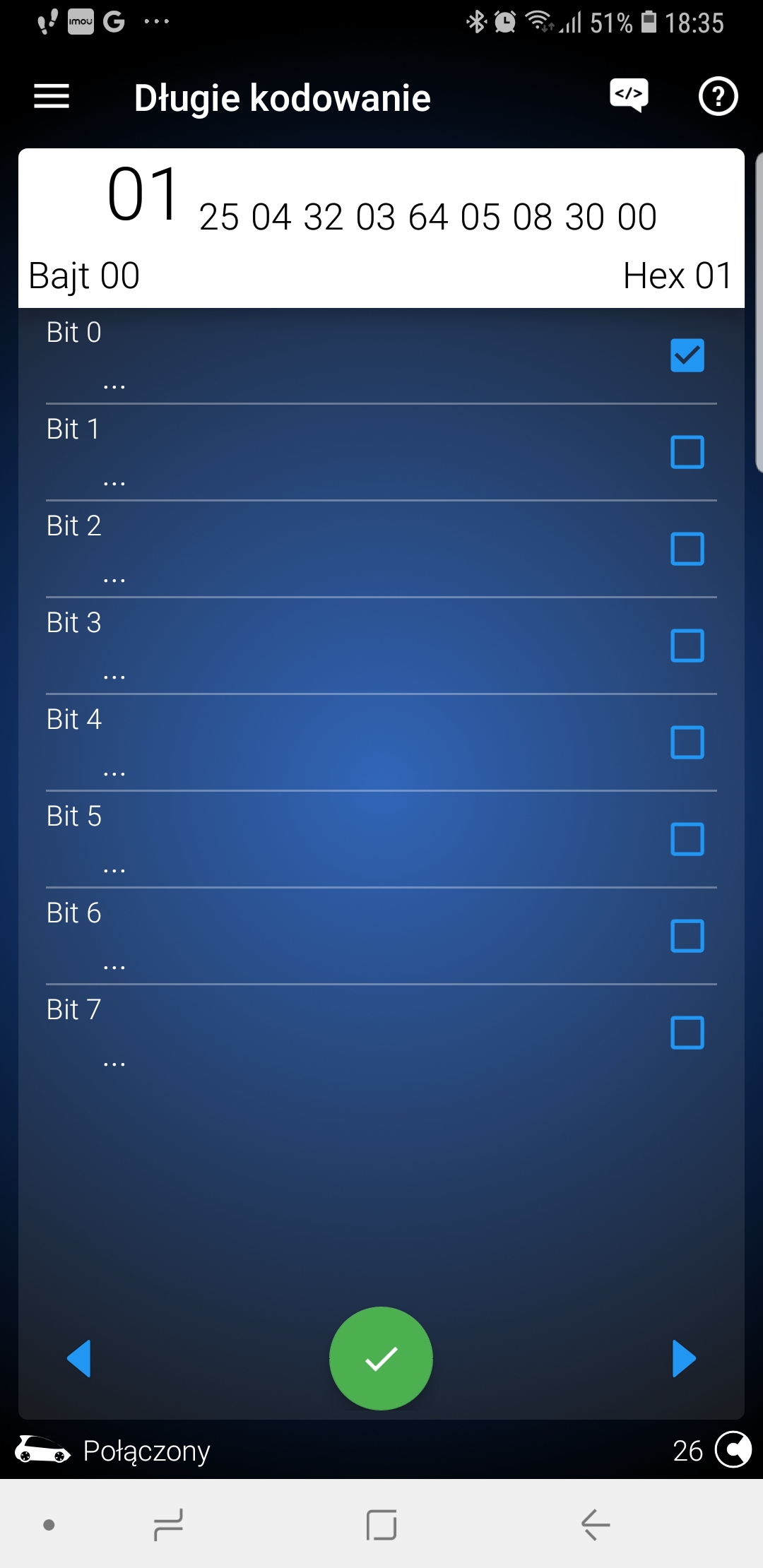Image resolution: width=763 pixels, height=1568 pixels.
Task: Confirm coding with the green checkmark
Action: click(x=381, y=1358)
